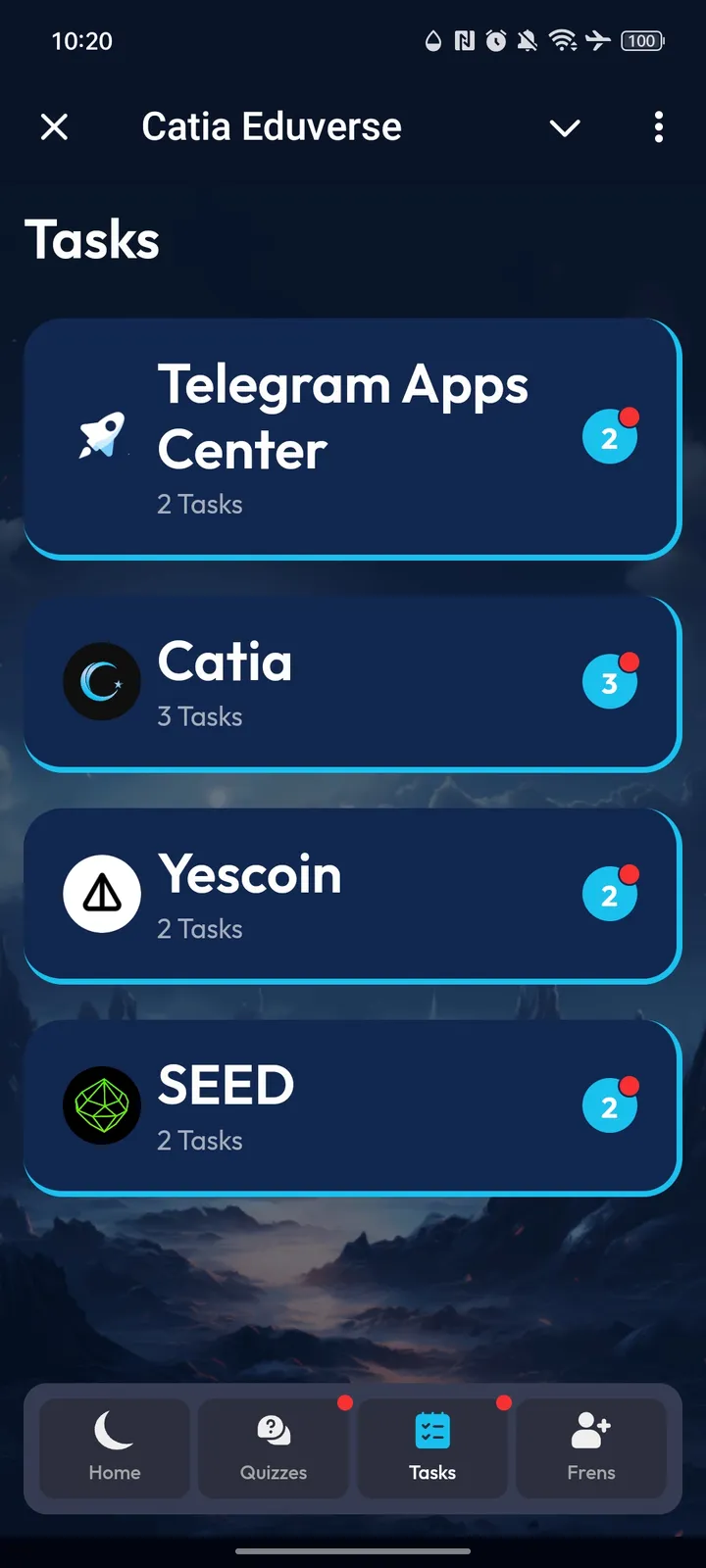Viewport: 706px width, 1568px height.
Task: Go to the Home tab
Action: (x=115, y=1447)
